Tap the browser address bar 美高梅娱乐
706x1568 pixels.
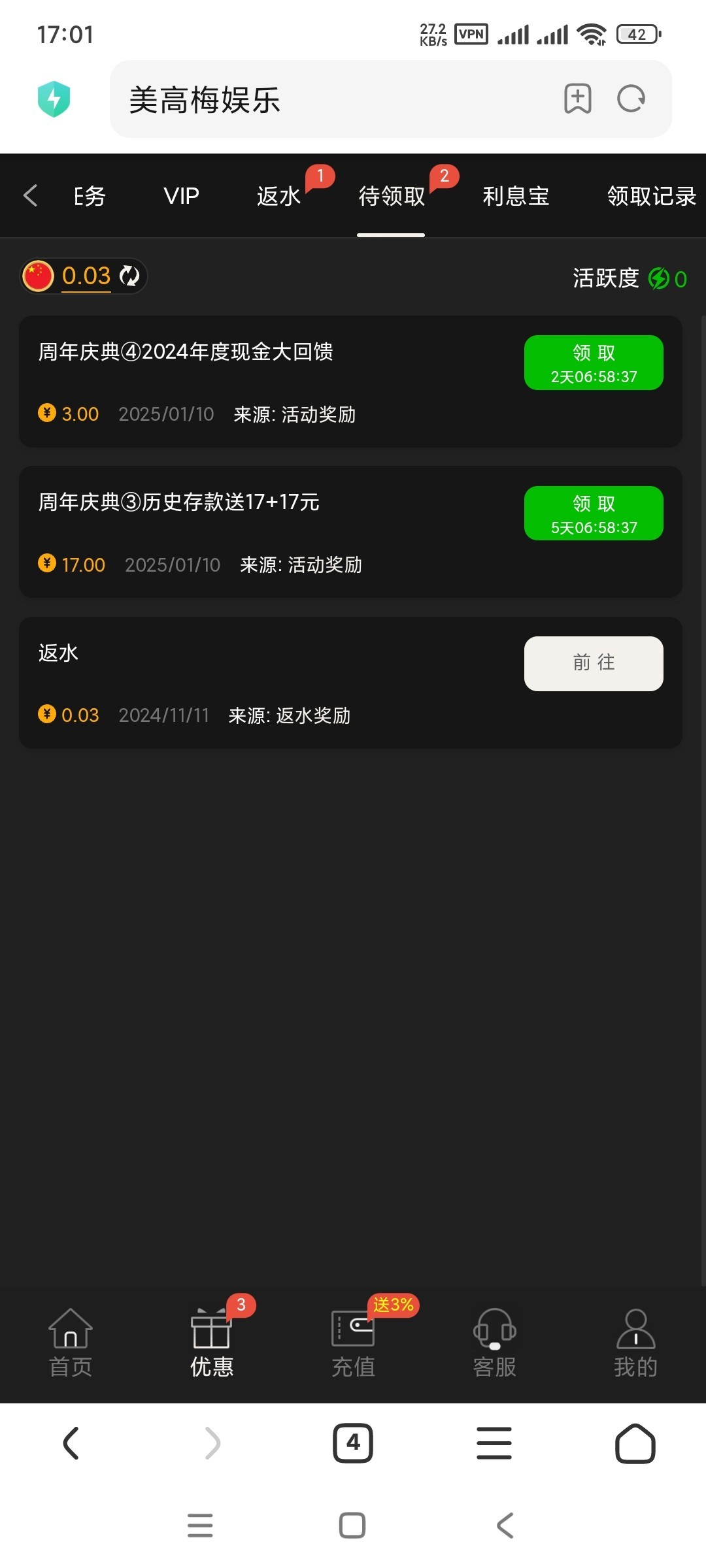click(x=327, y=100)
